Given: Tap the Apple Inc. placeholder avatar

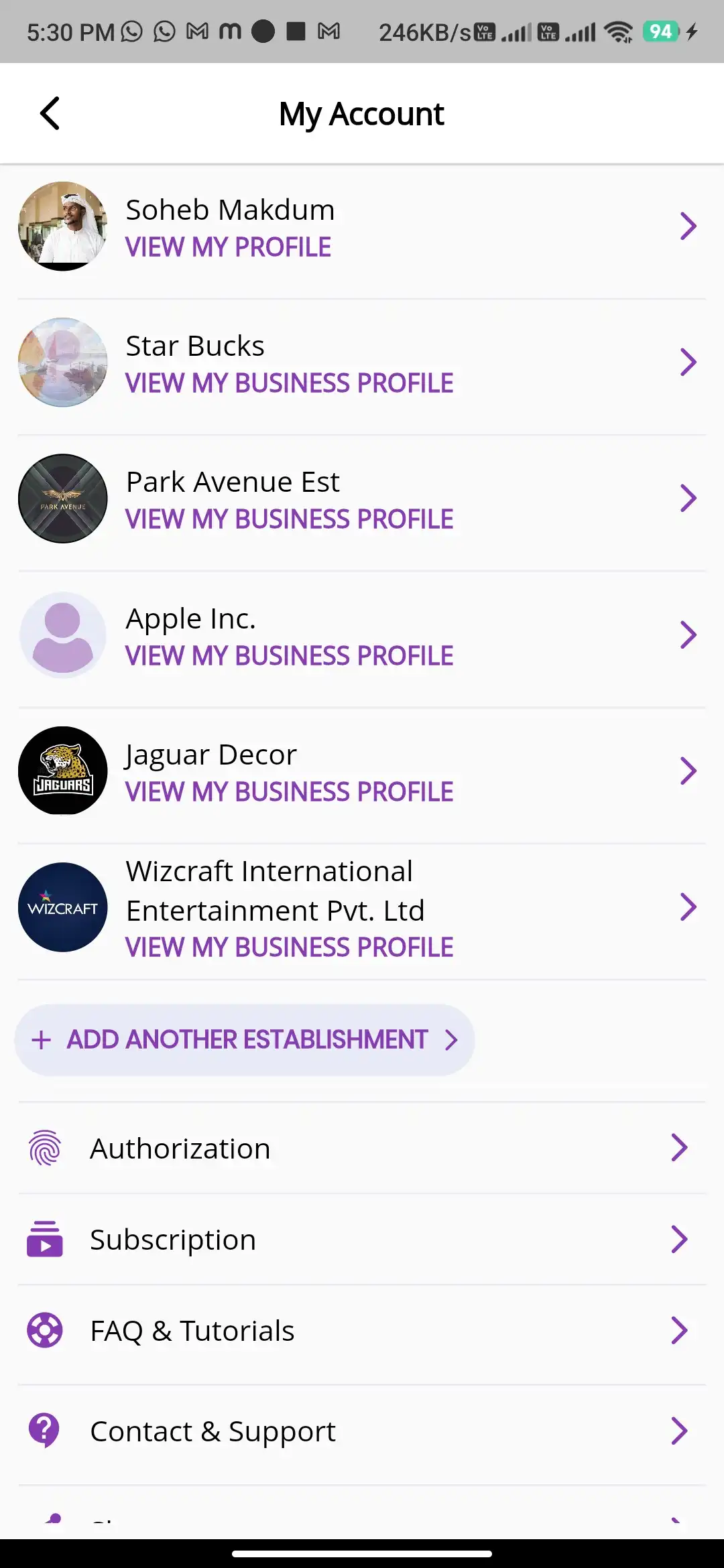Looking at the screenshot, I should (62, 635).
